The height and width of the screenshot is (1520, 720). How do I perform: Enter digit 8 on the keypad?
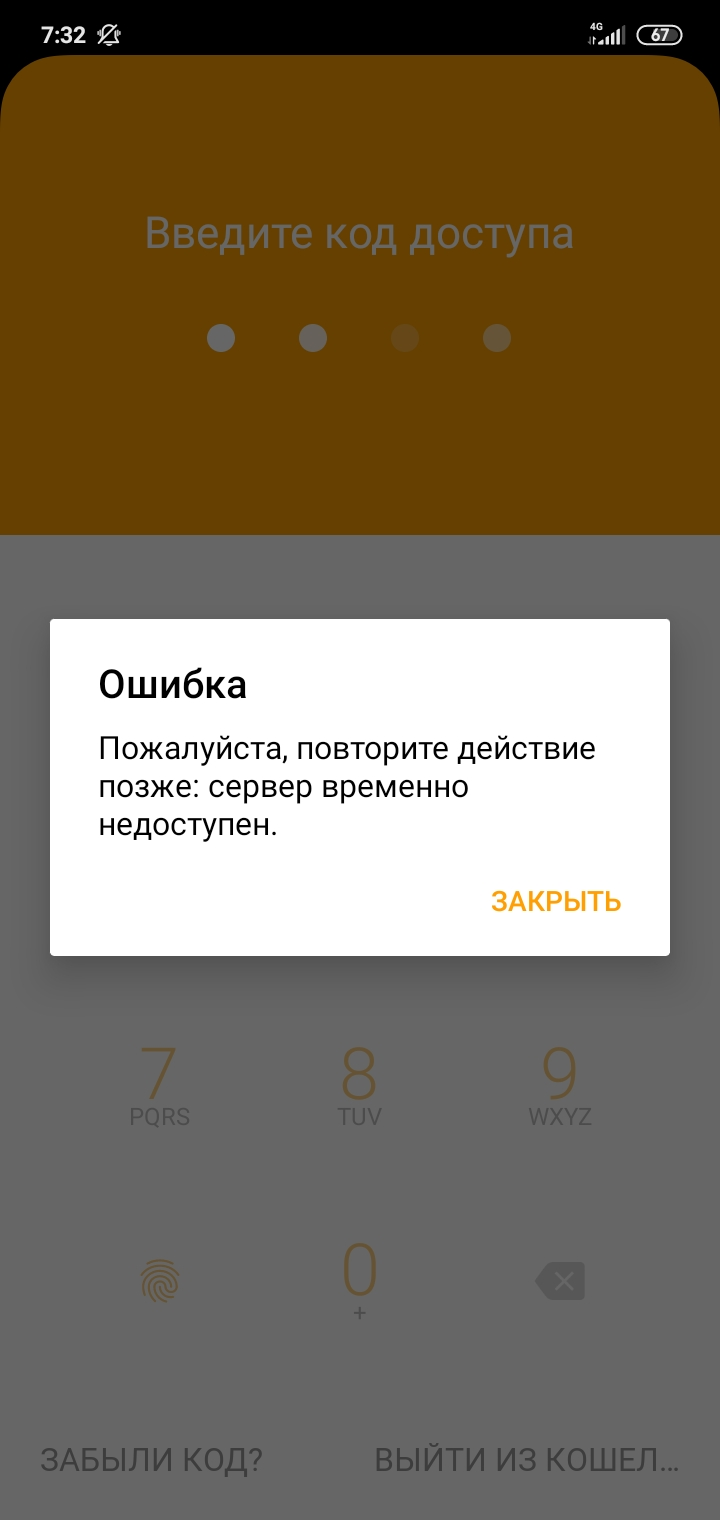(360, 1086)
